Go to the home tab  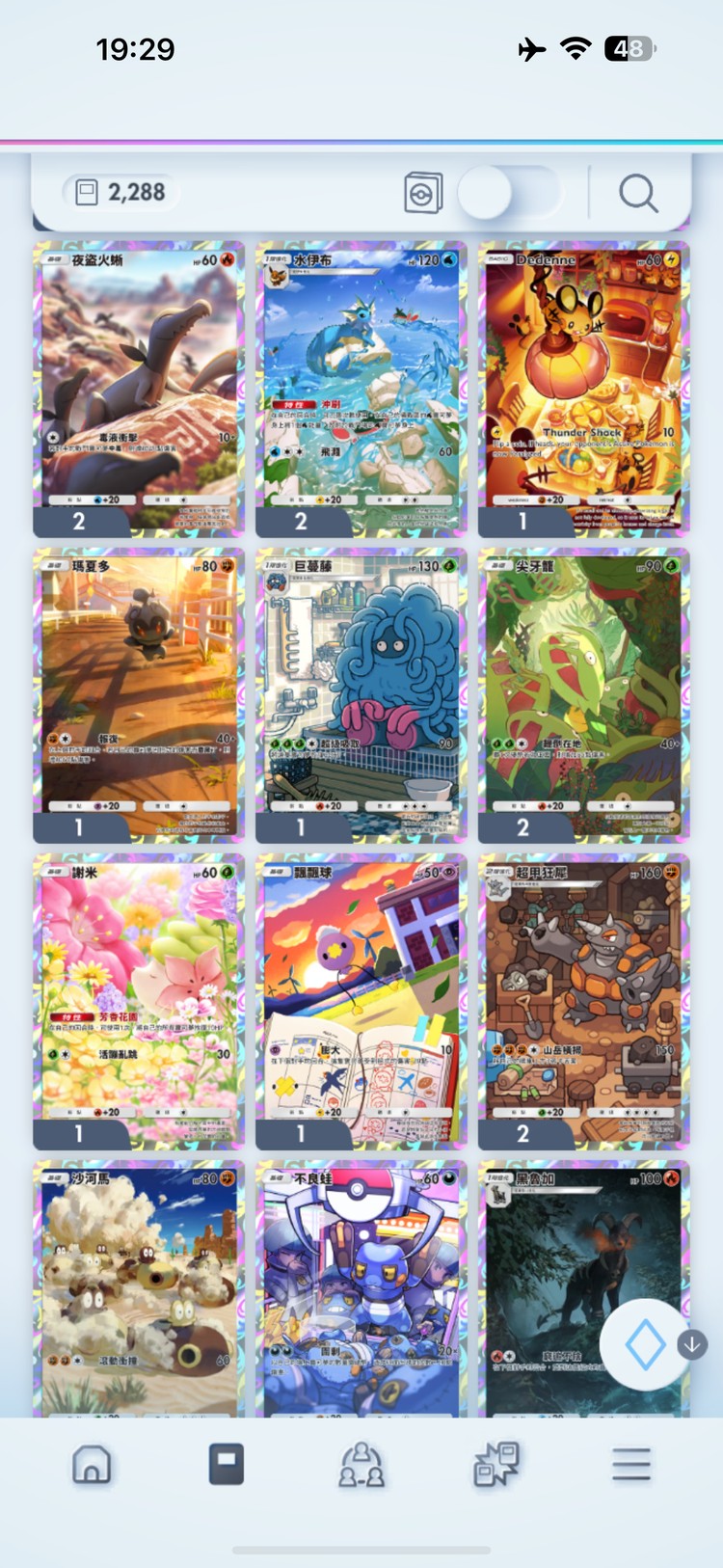pyautogui.click(x=92, y=1464)
